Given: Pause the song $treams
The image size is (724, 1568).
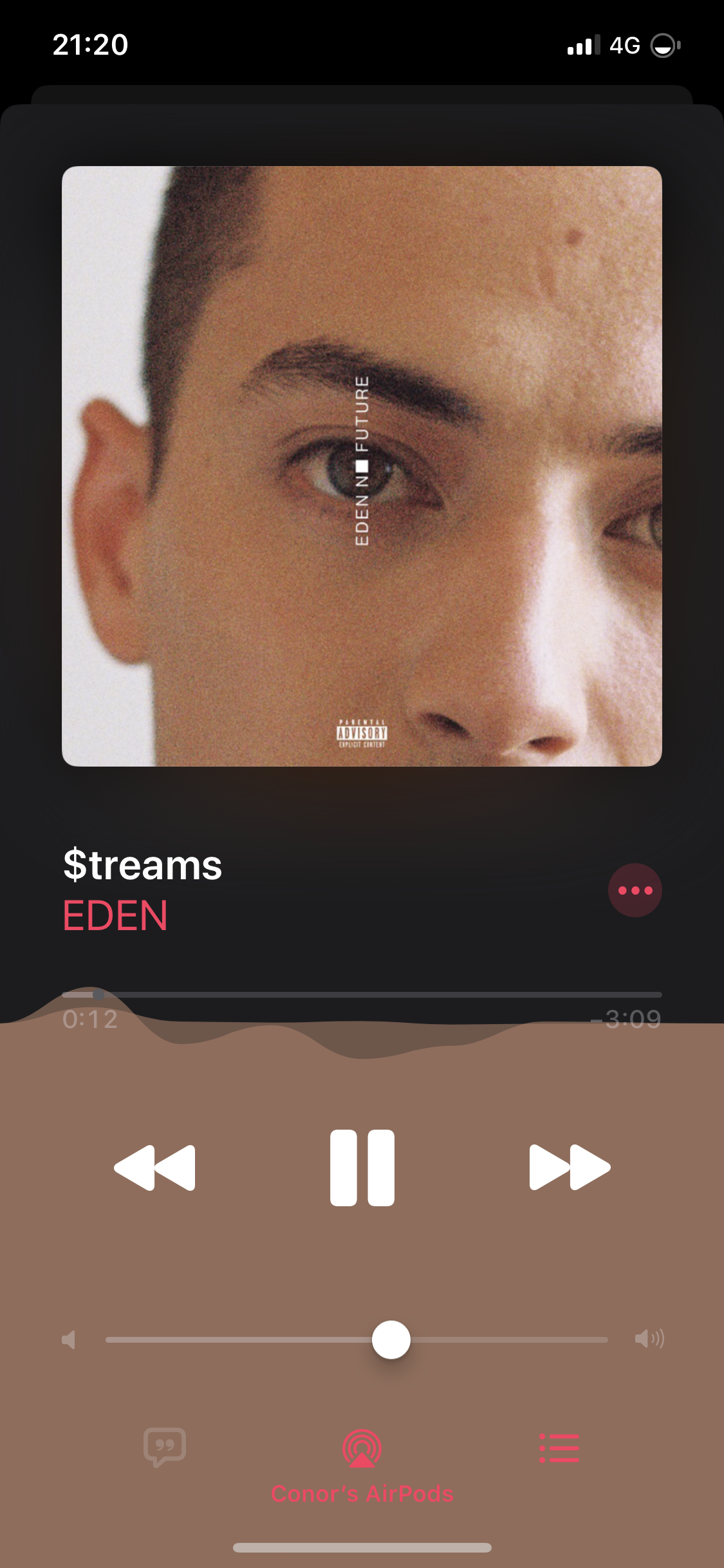Looking at the screenshot, I should 362,1167.
